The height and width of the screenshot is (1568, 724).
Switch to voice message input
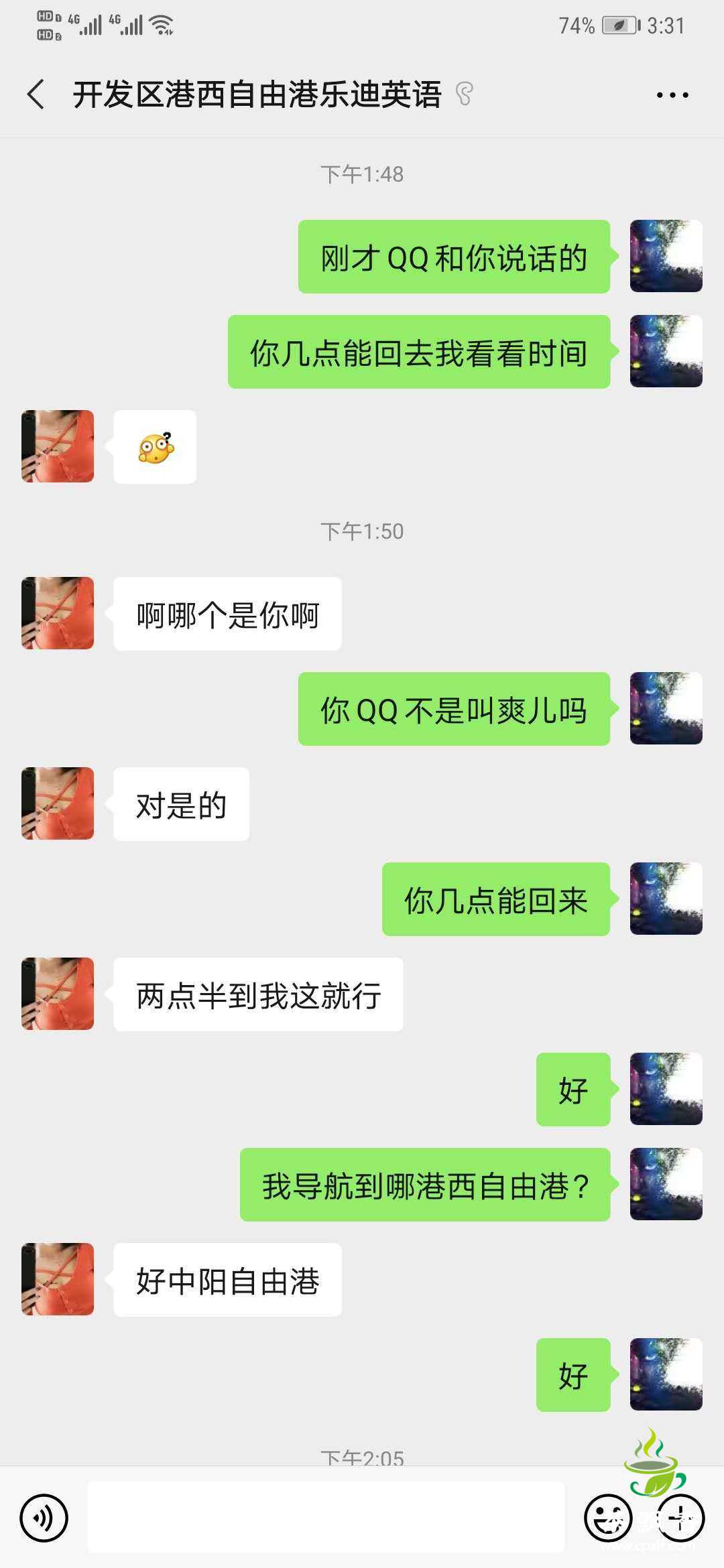[x=44, y=1518]
